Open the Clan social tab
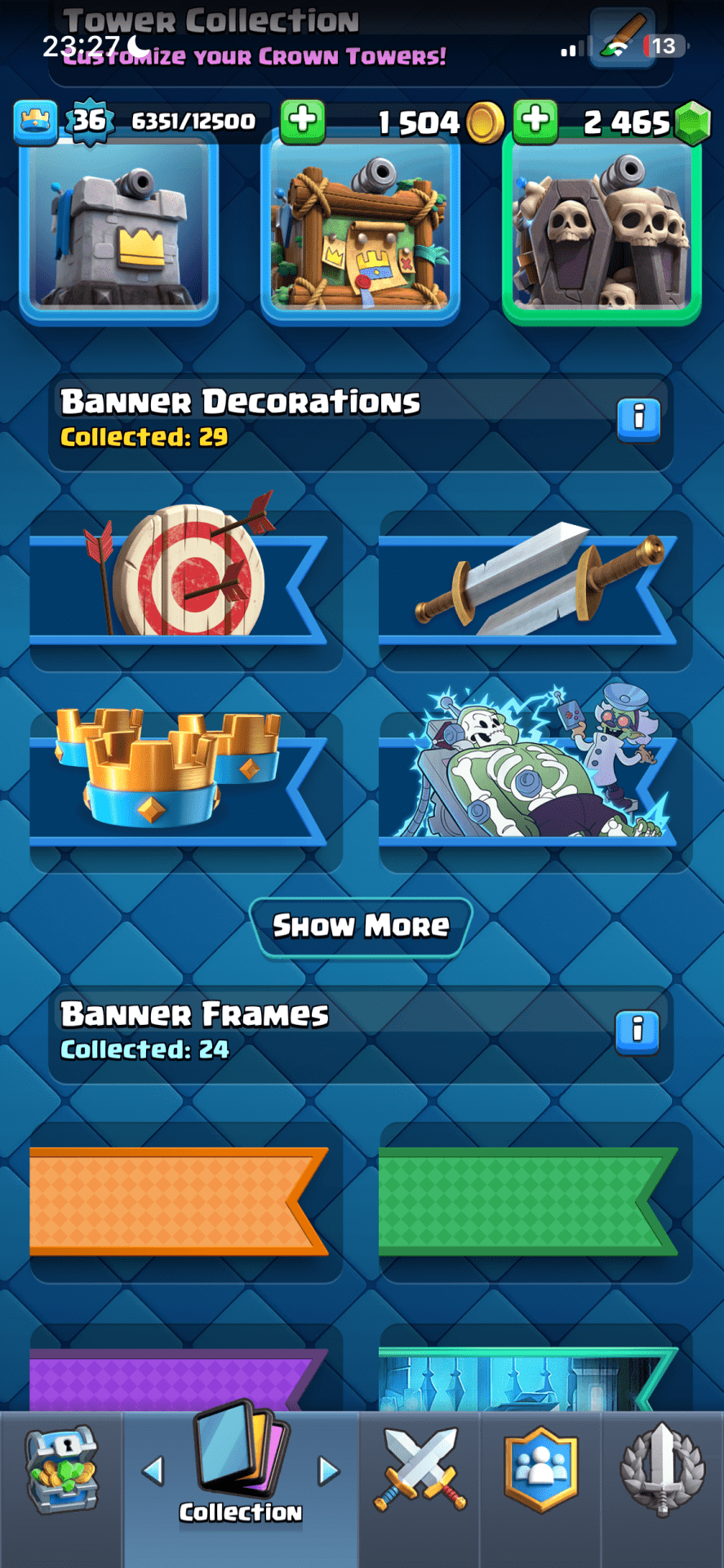Screen dimensions: 724x1568 [x=541, y=1472]
